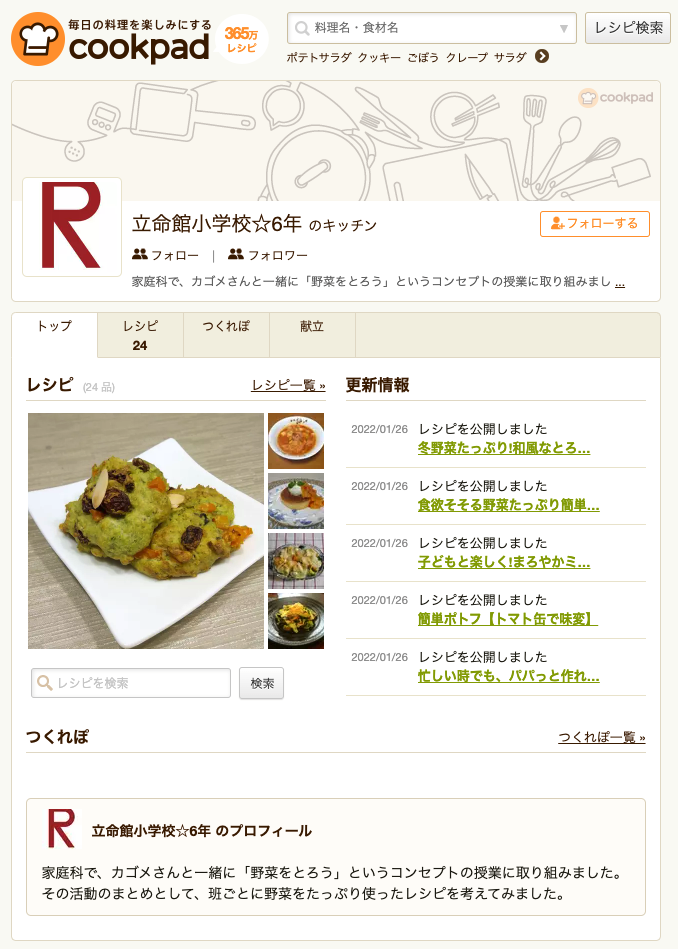
Task: Expand the truncated kitchen description
Action: point(620,282)
